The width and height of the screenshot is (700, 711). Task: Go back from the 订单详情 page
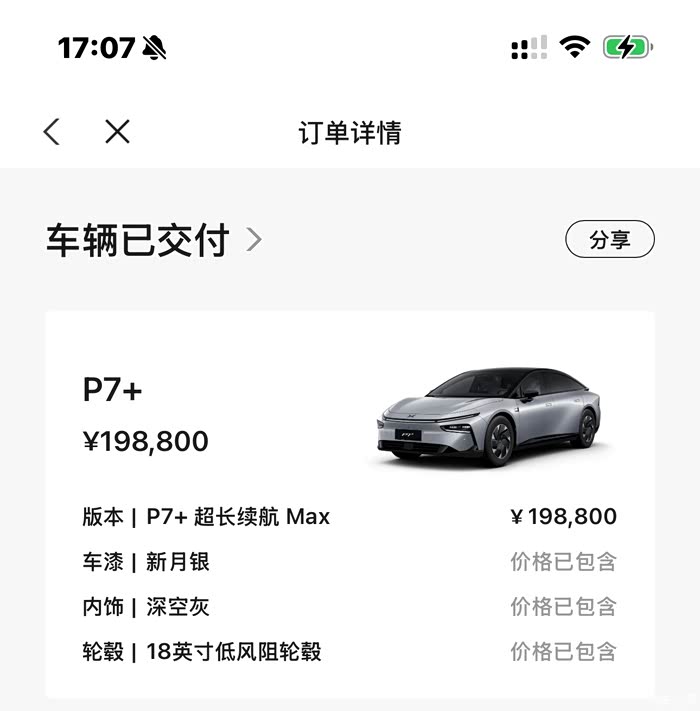pyautogui.click(x=52, y=132)
